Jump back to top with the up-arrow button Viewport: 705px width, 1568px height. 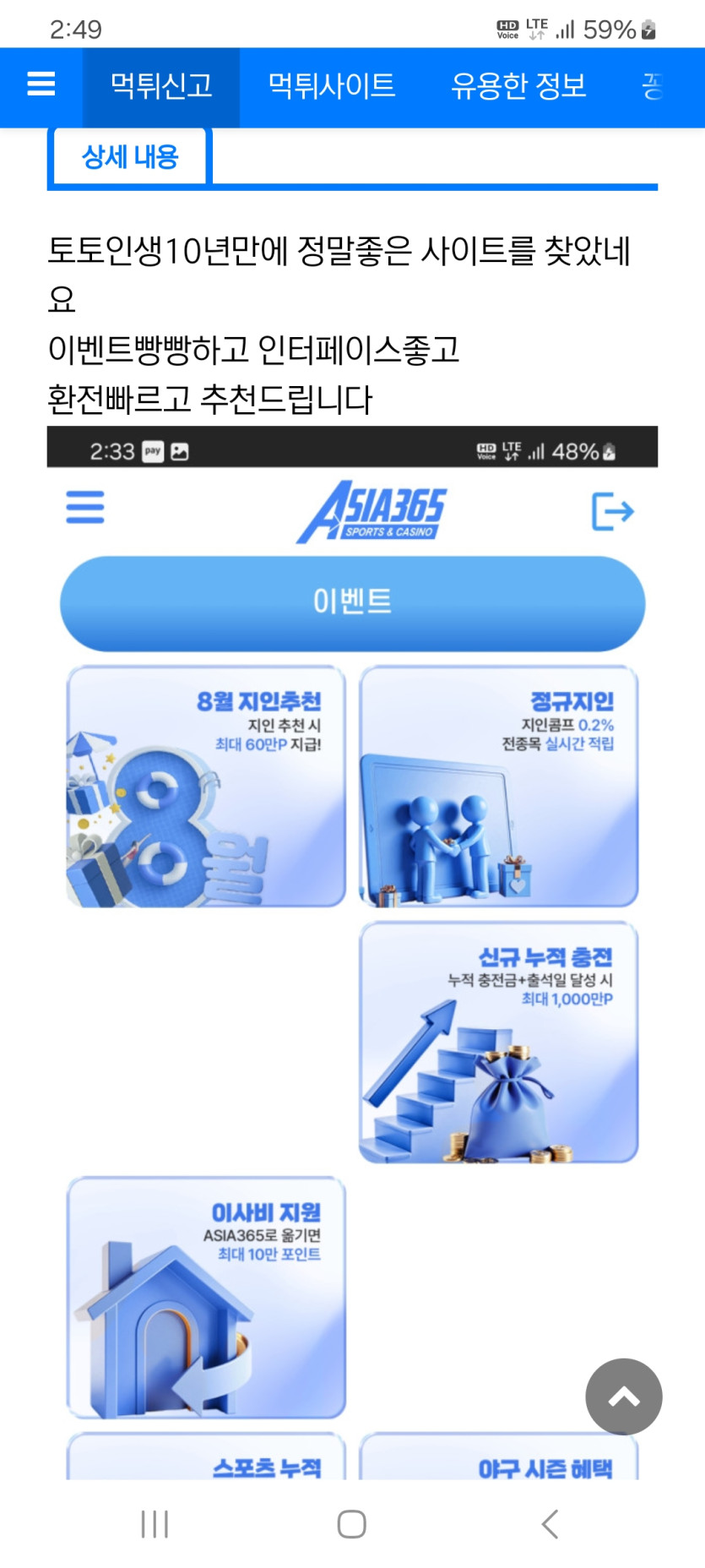(x=623, y=1396)
